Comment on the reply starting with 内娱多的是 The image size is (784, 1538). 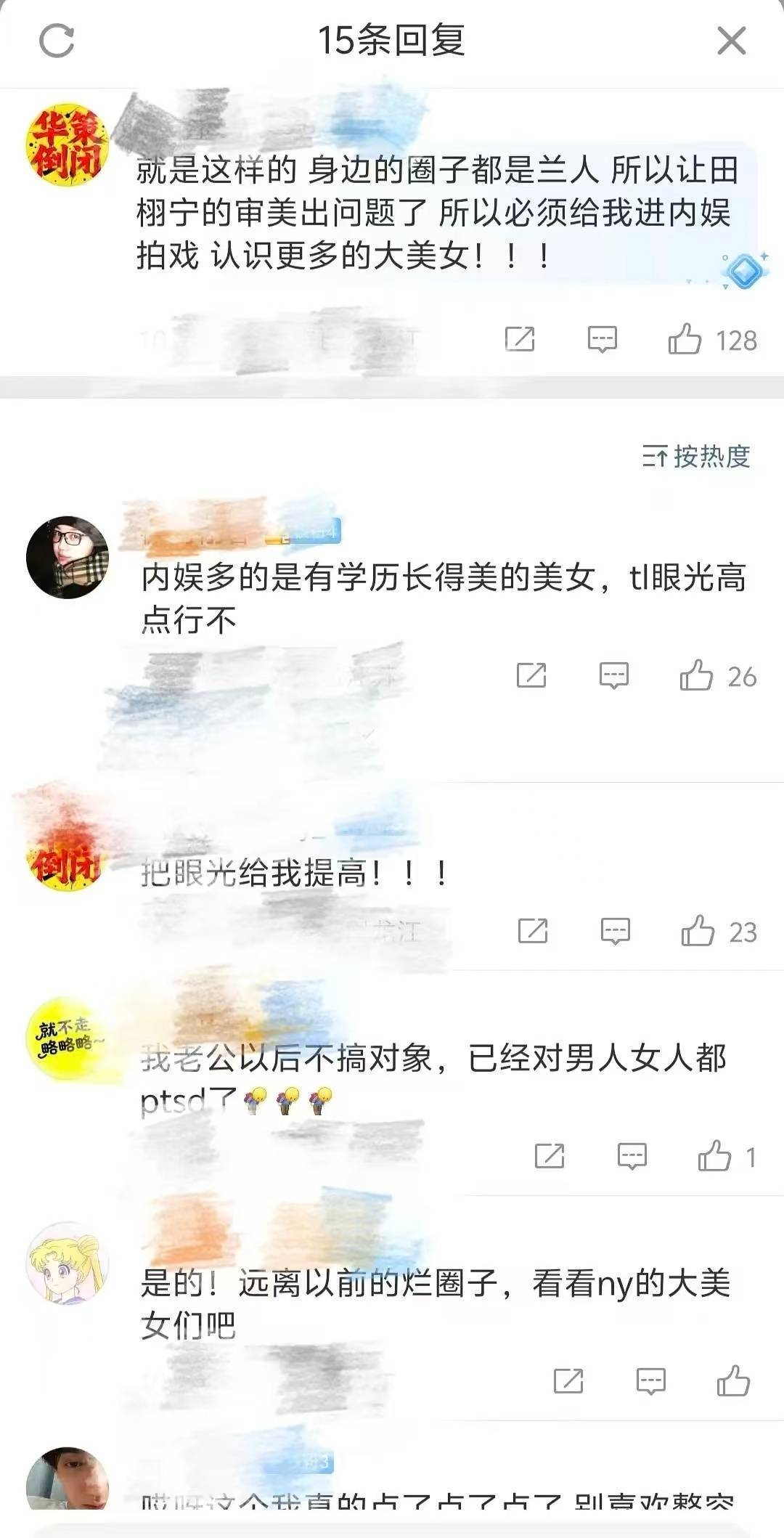(x=613, y=676)
